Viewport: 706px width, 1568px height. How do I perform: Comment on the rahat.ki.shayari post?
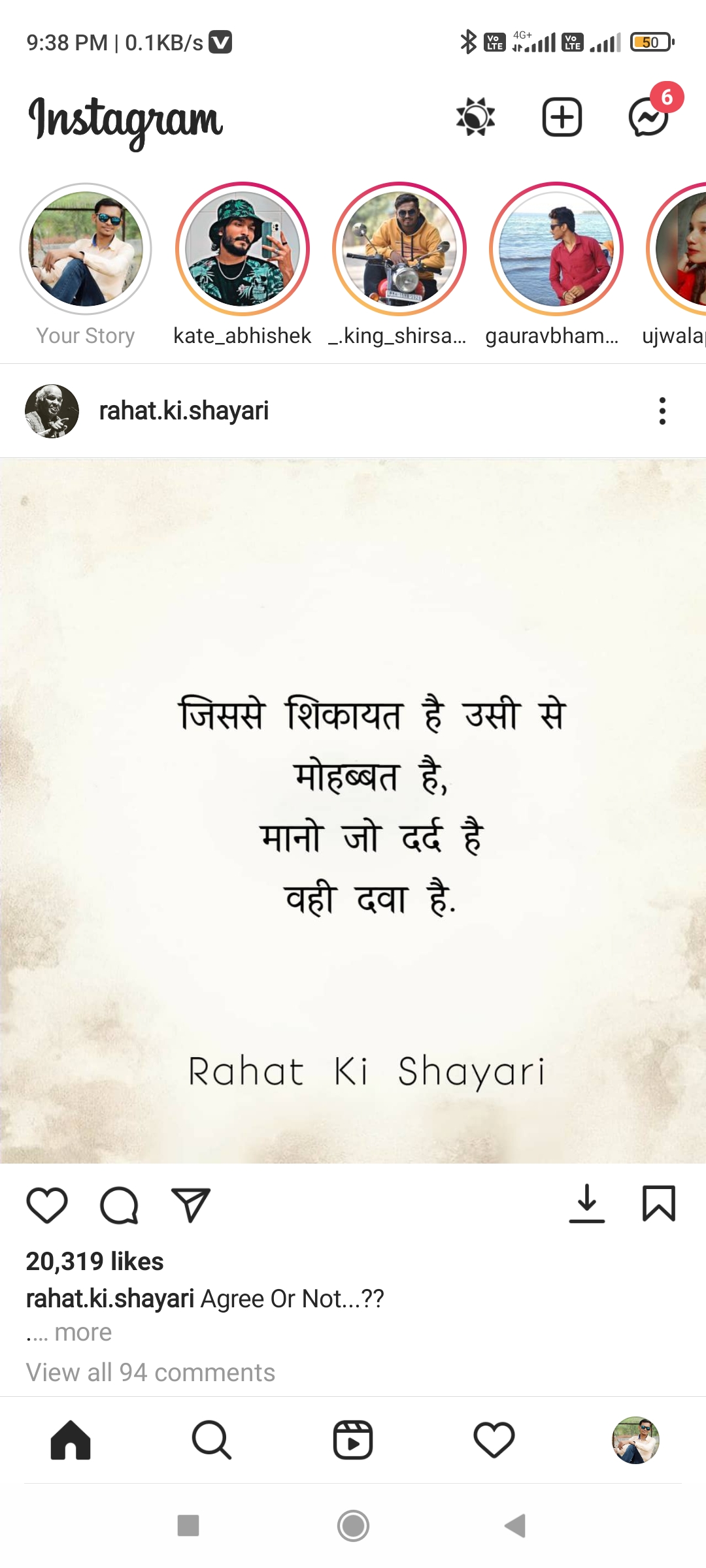coord(119,1205)
